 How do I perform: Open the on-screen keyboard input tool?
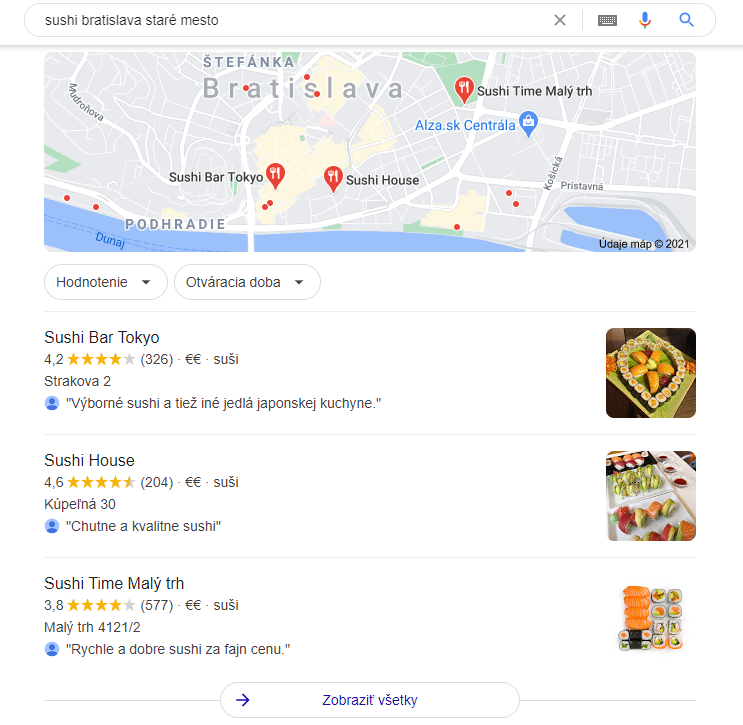[607, 20]
